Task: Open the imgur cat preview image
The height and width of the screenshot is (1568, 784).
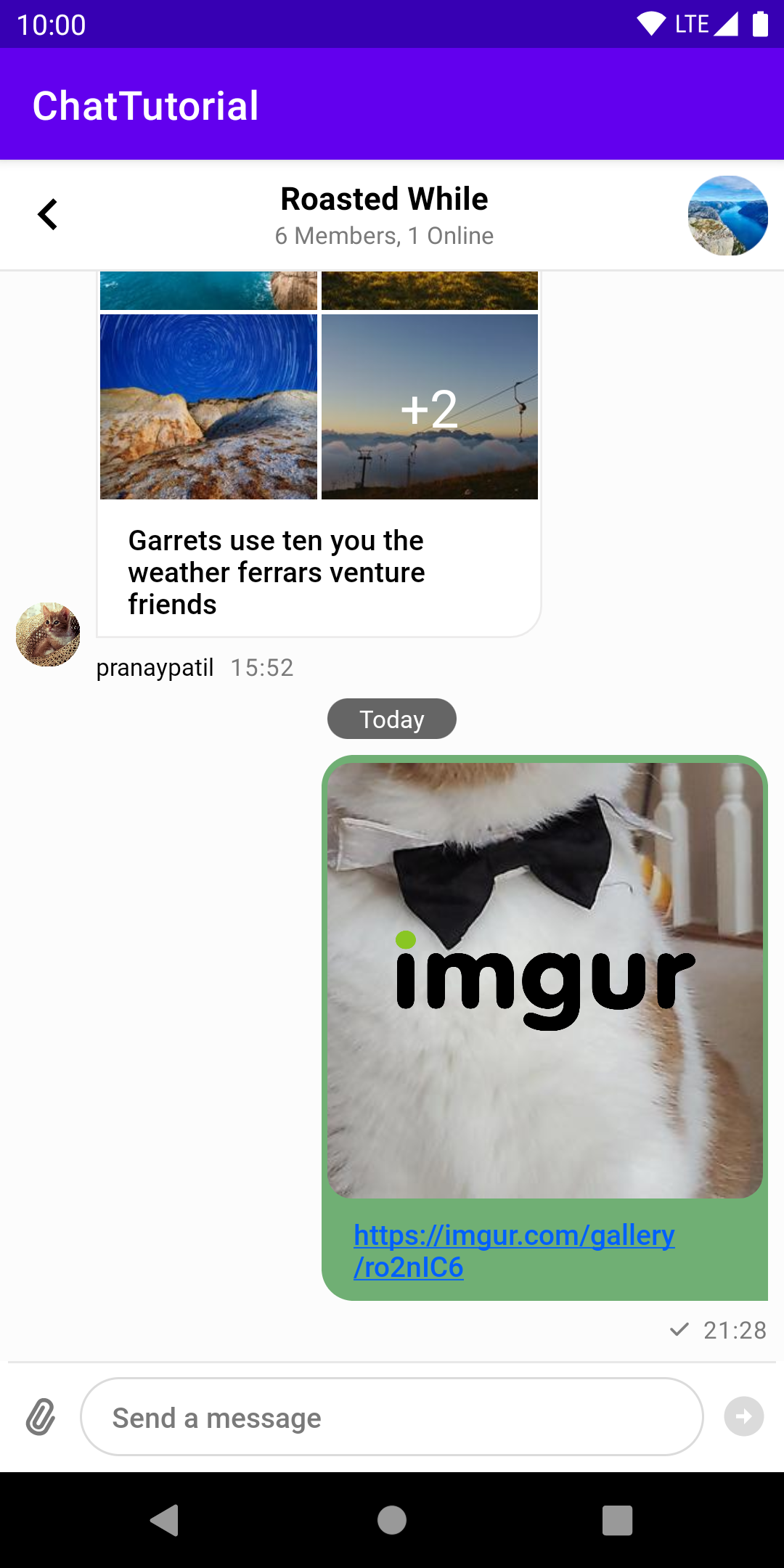Action: point(544,980)
